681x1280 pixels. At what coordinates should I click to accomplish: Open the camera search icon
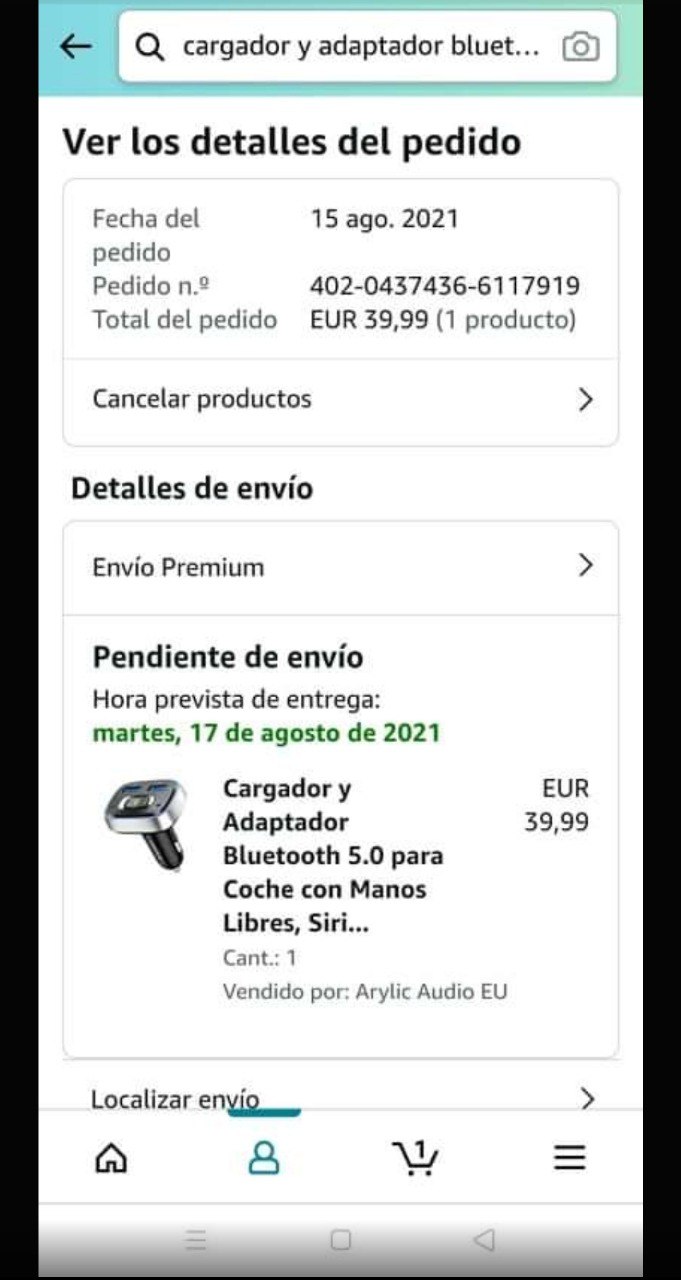tap(580, 47)
